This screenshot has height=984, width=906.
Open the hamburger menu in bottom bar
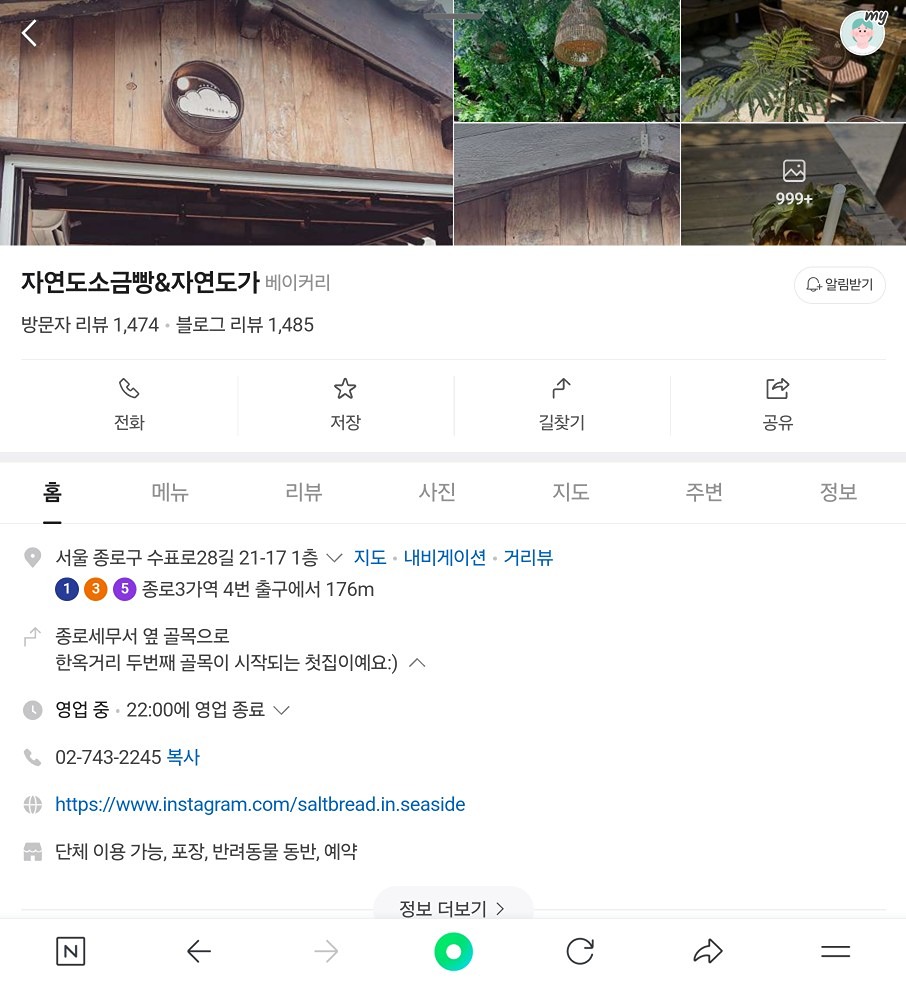coord(836,951)
